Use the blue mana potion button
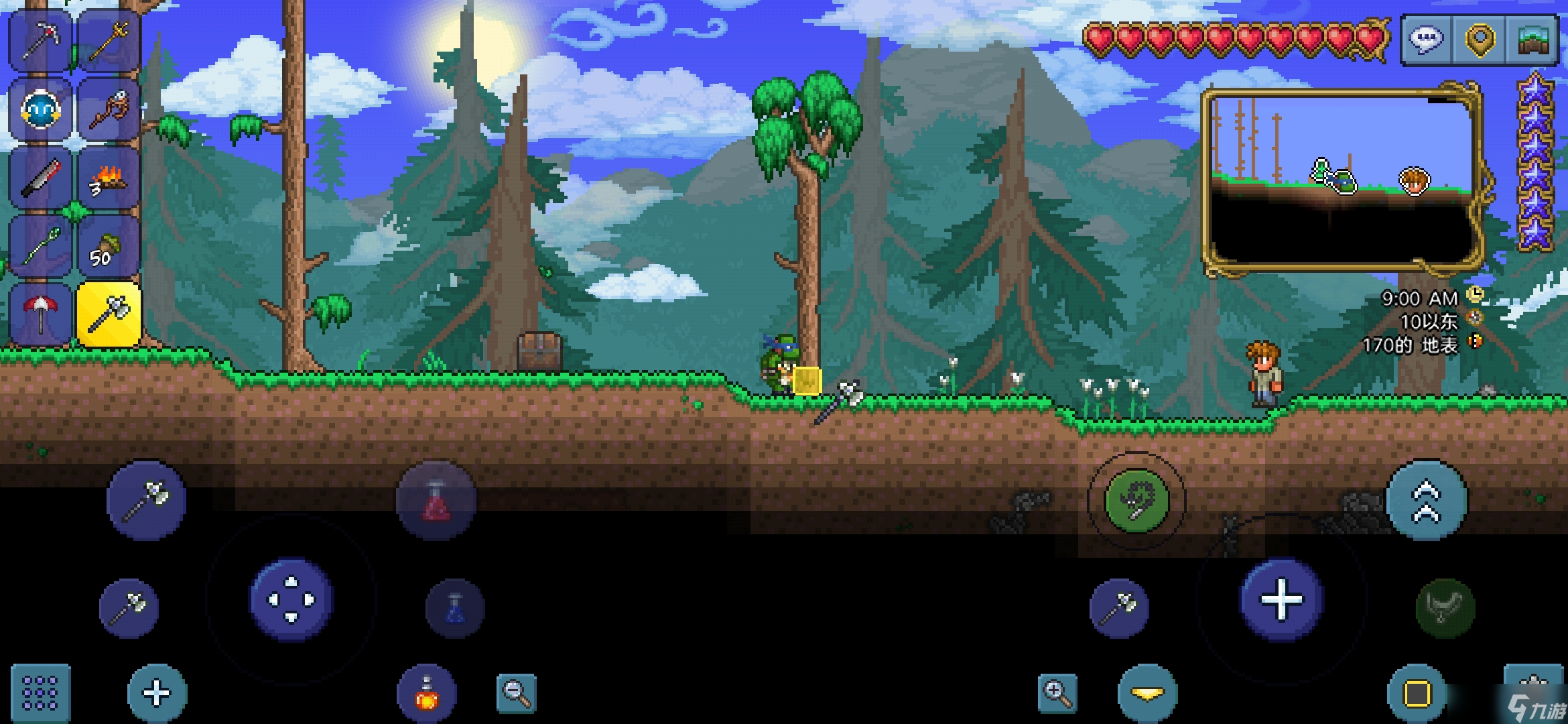The image size is (1568, 724). point(455,608)
